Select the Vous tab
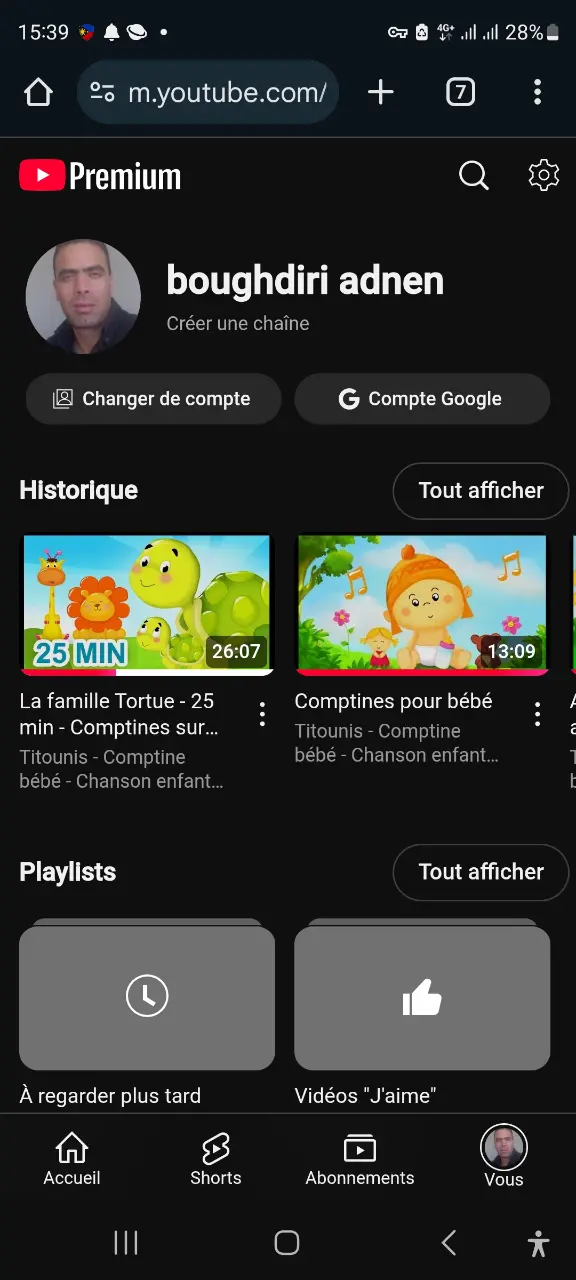 504,1158
